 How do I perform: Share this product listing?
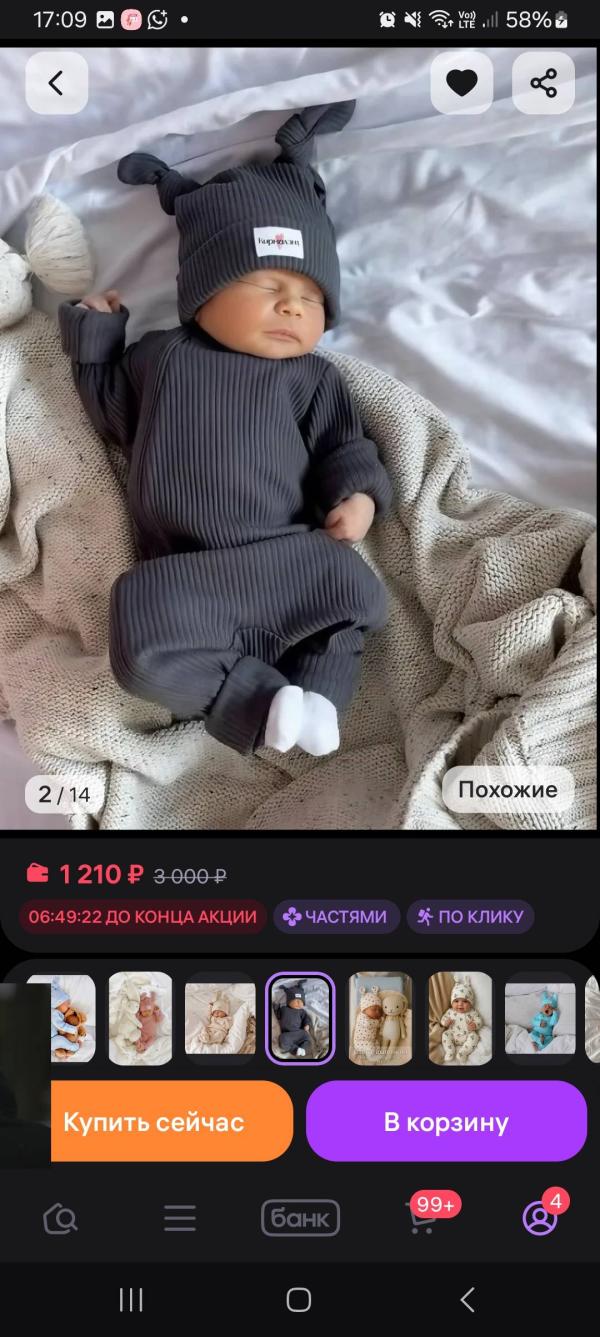tap(543, 83)
